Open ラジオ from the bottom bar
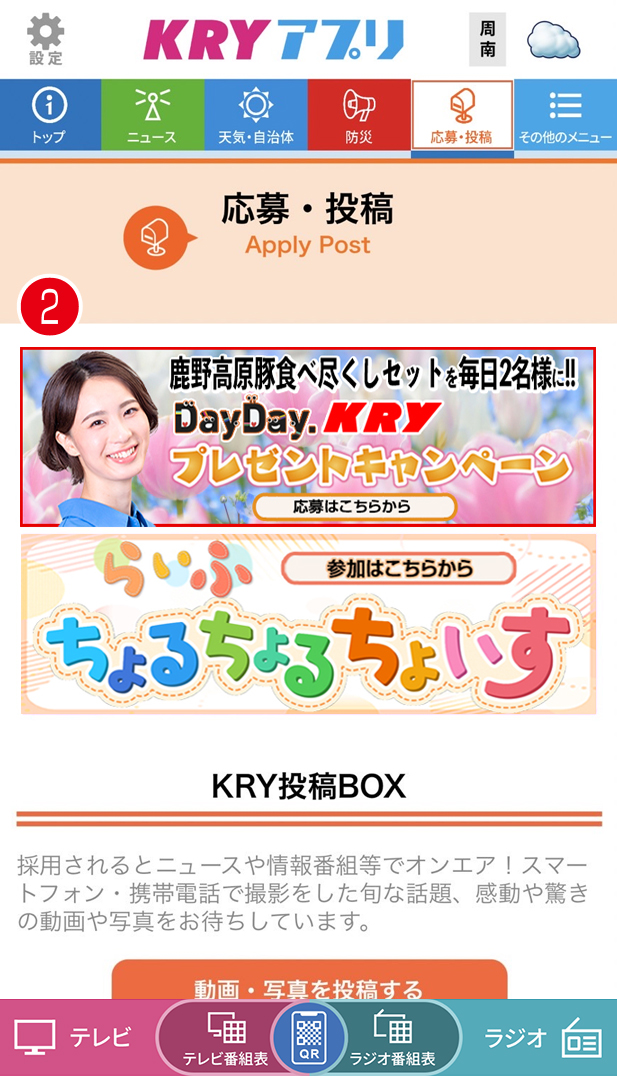This screenshot has width=617, height=1076. point(540,1038)
